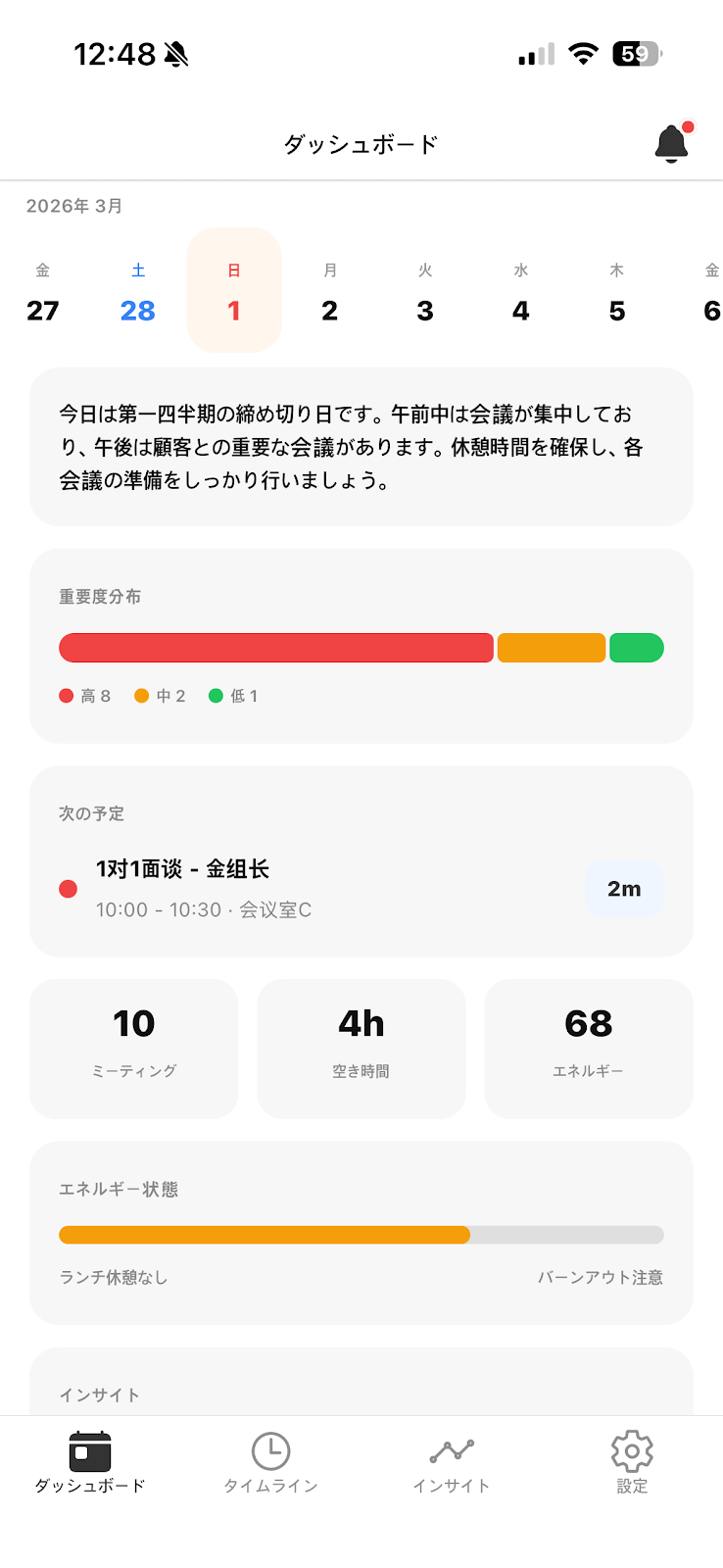Screen dimensions: 723x1568
Task: Open the next event 1対1面談 - 金组长
Action: tap(323, 888)
